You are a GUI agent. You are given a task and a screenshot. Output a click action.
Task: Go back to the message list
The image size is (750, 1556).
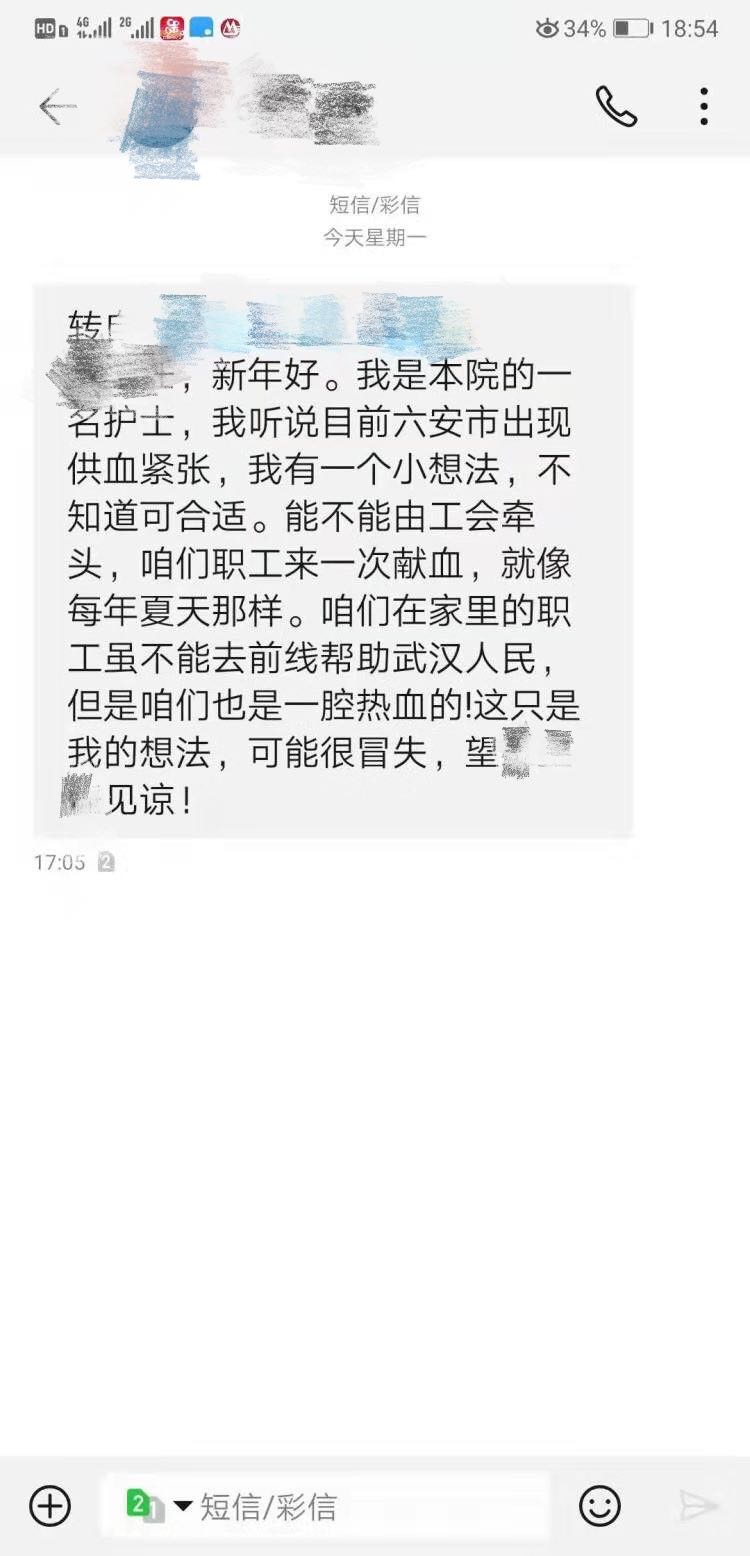coord(50,107)
